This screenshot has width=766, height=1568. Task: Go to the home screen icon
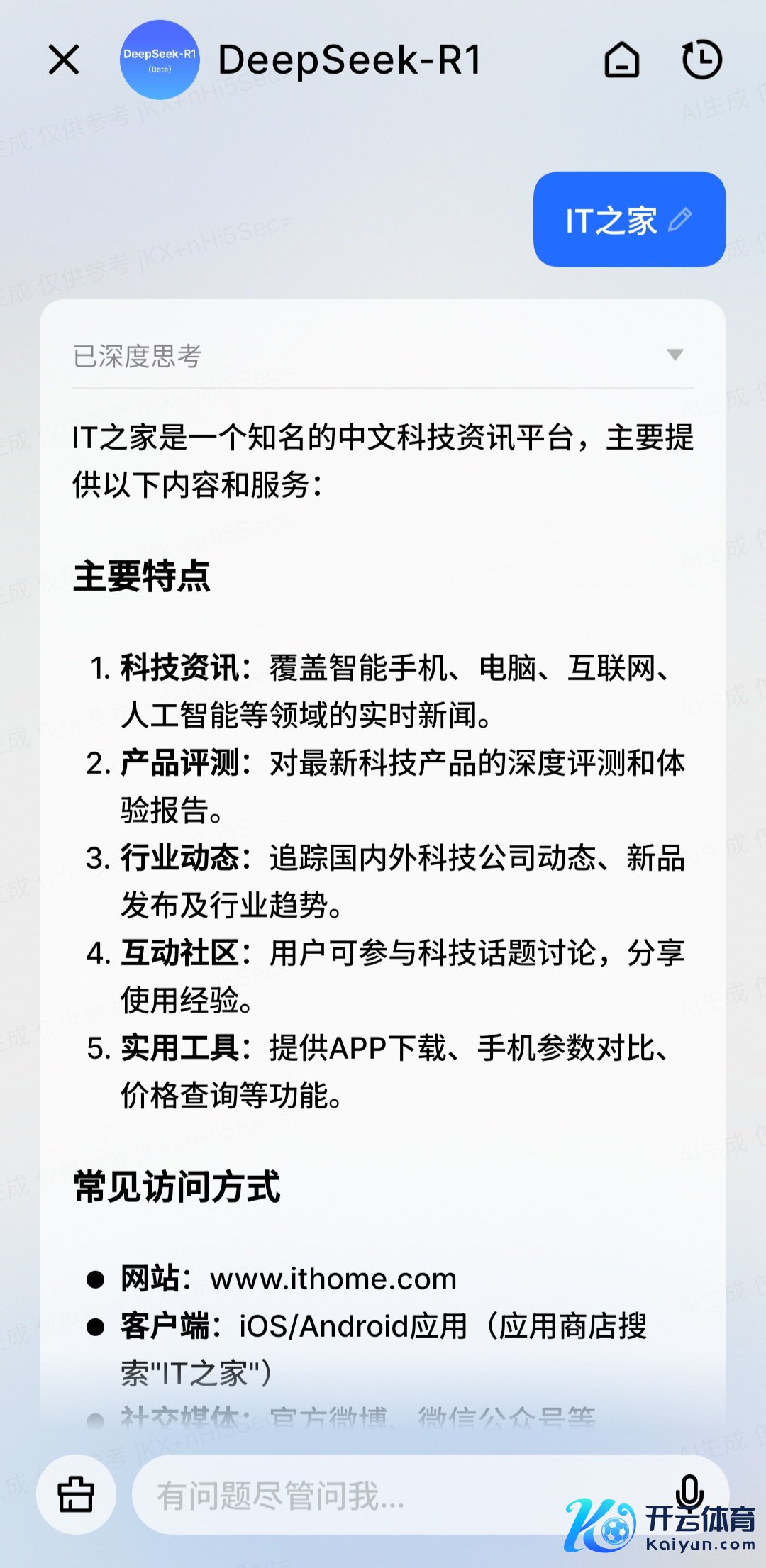tap(622, 60)
